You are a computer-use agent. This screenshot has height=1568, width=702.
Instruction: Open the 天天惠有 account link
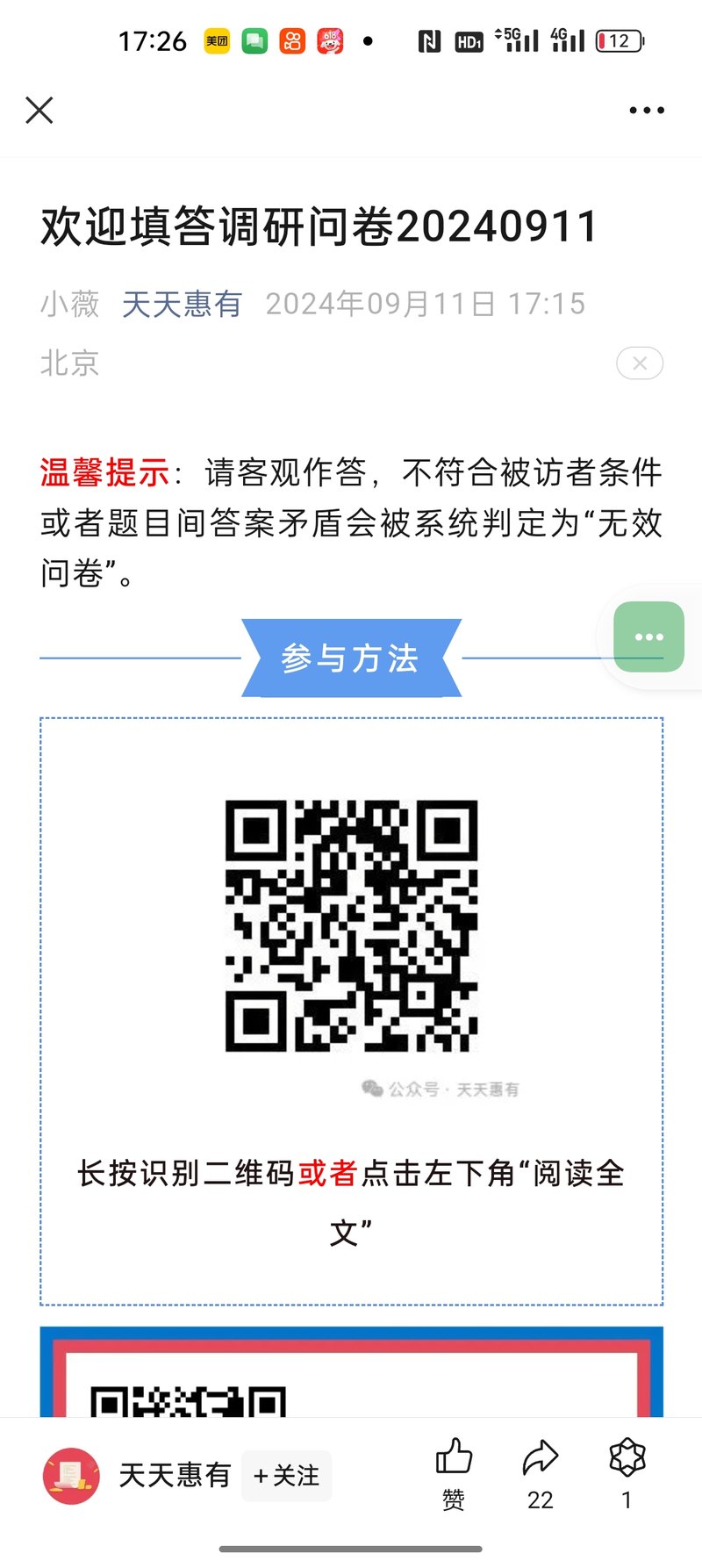(182, 304)
